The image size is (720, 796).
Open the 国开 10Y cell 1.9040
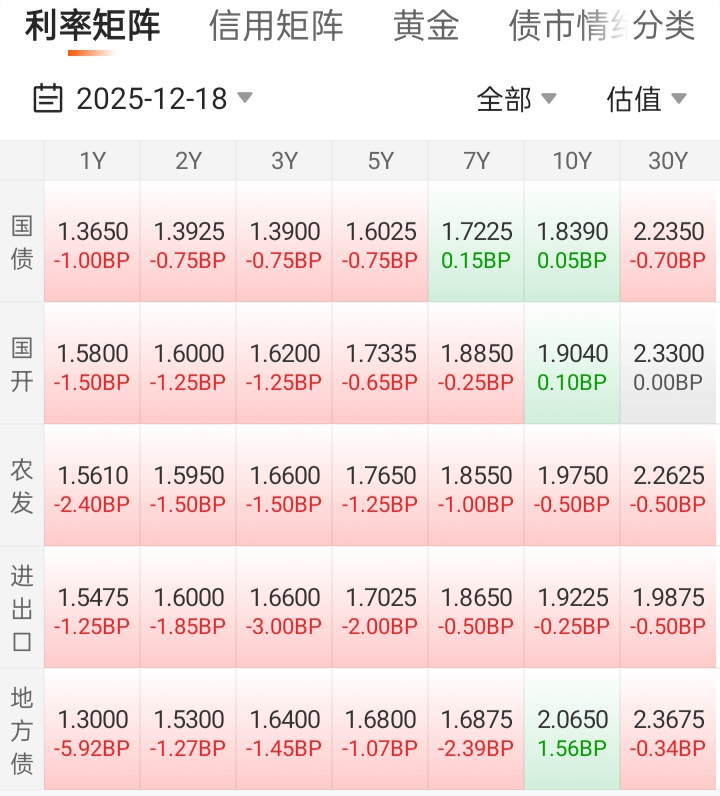[572, 365]
